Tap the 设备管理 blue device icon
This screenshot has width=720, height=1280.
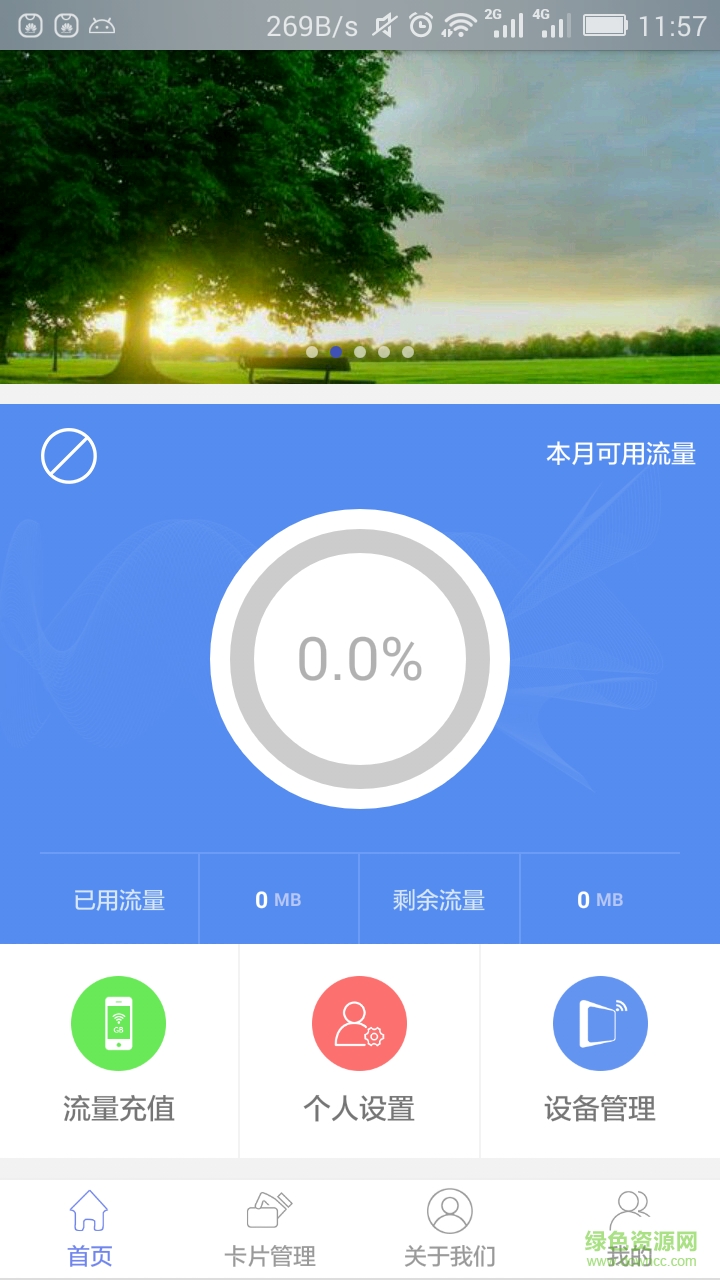point(600,1023)
